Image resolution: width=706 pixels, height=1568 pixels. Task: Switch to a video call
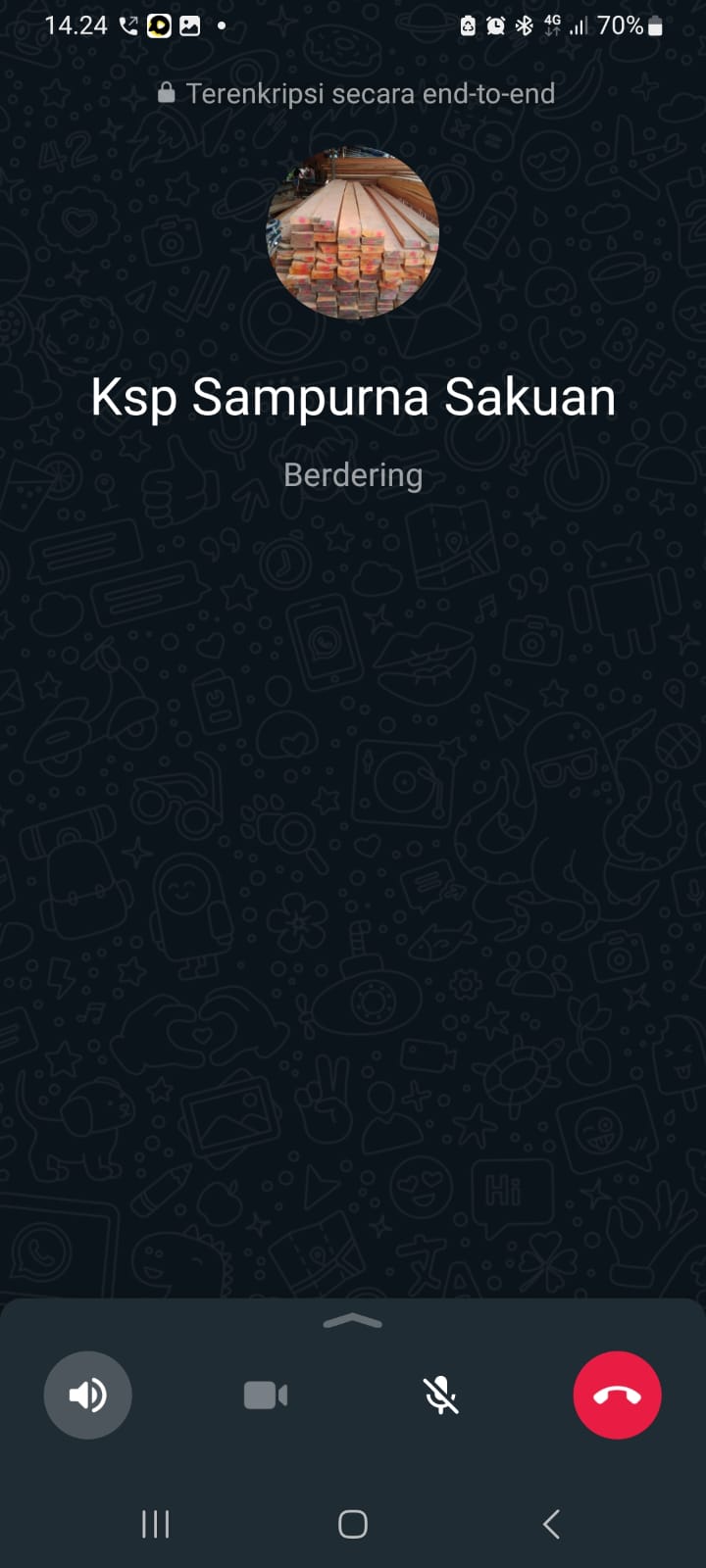pyautogui.click(x=265, y=1395)
